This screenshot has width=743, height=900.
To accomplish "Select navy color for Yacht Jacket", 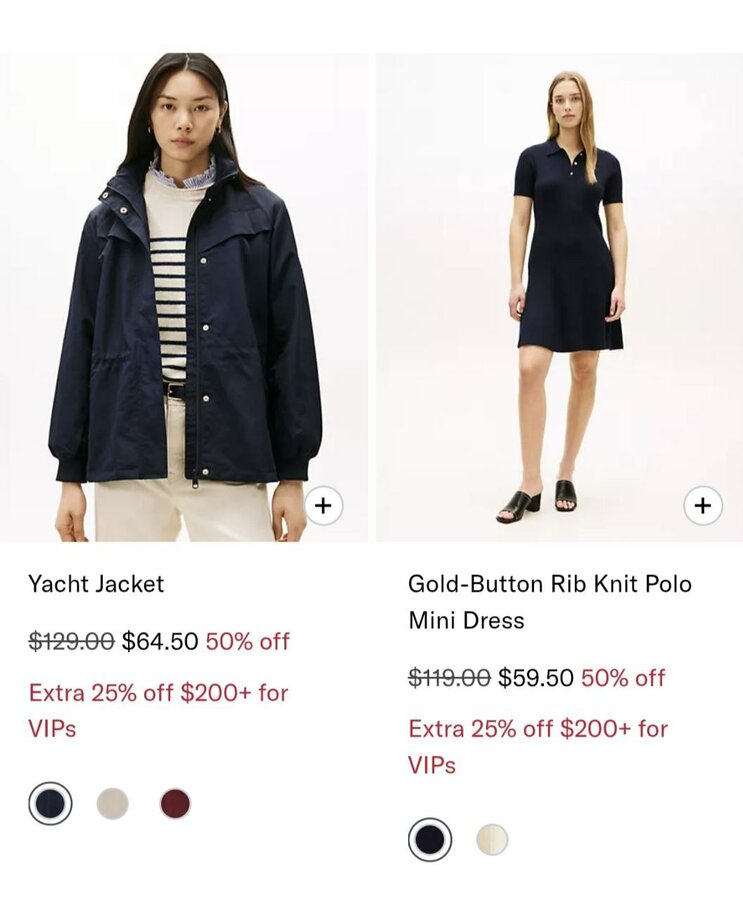I will (x=50, y=803).
